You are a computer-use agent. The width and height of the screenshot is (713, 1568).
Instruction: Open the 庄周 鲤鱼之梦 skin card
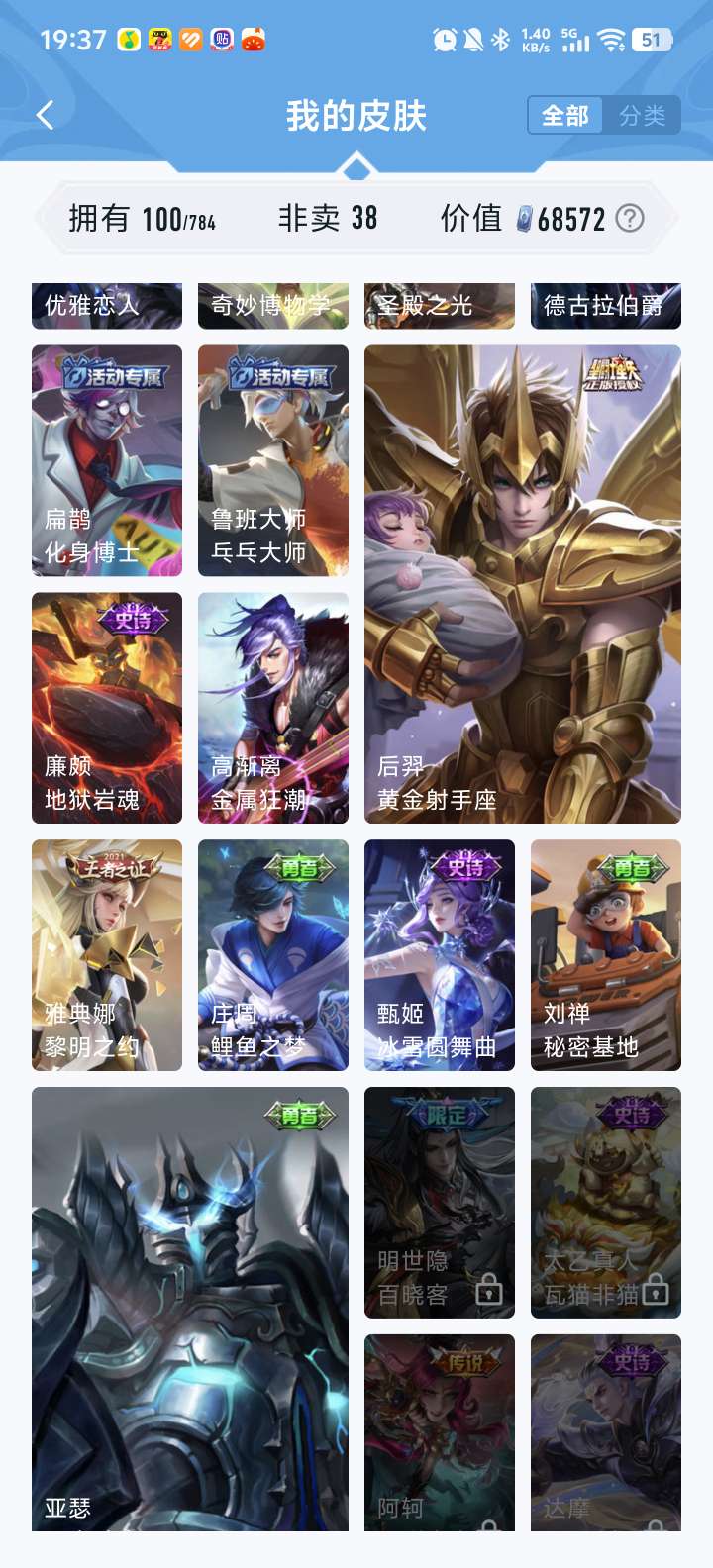click(273, 955)
